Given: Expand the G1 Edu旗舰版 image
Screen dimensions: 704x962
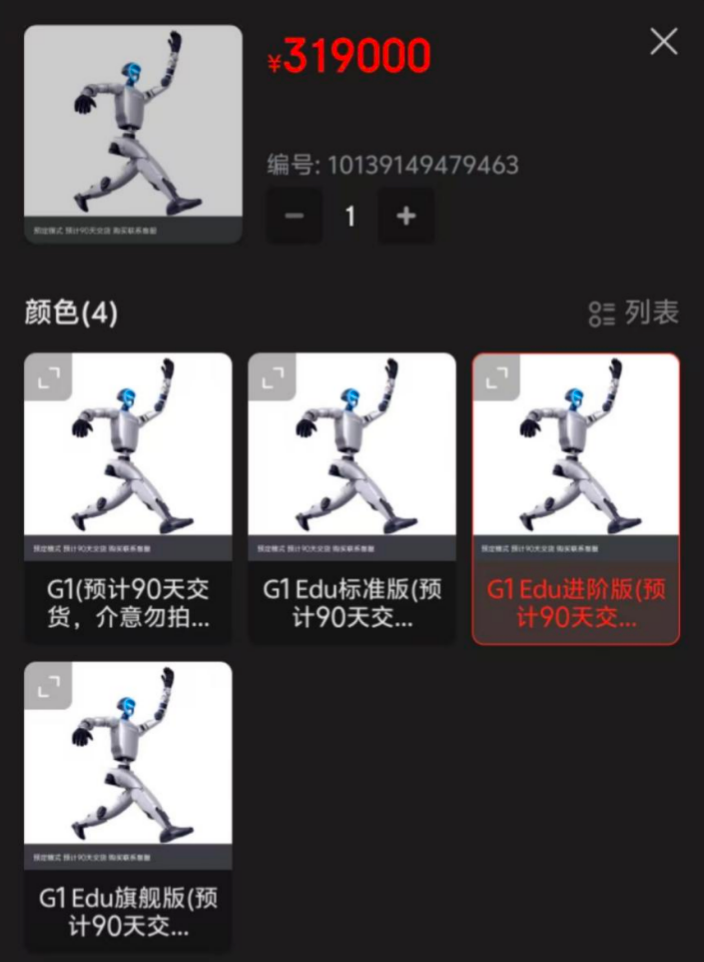Looking at the screenshot, I should 48,685.
